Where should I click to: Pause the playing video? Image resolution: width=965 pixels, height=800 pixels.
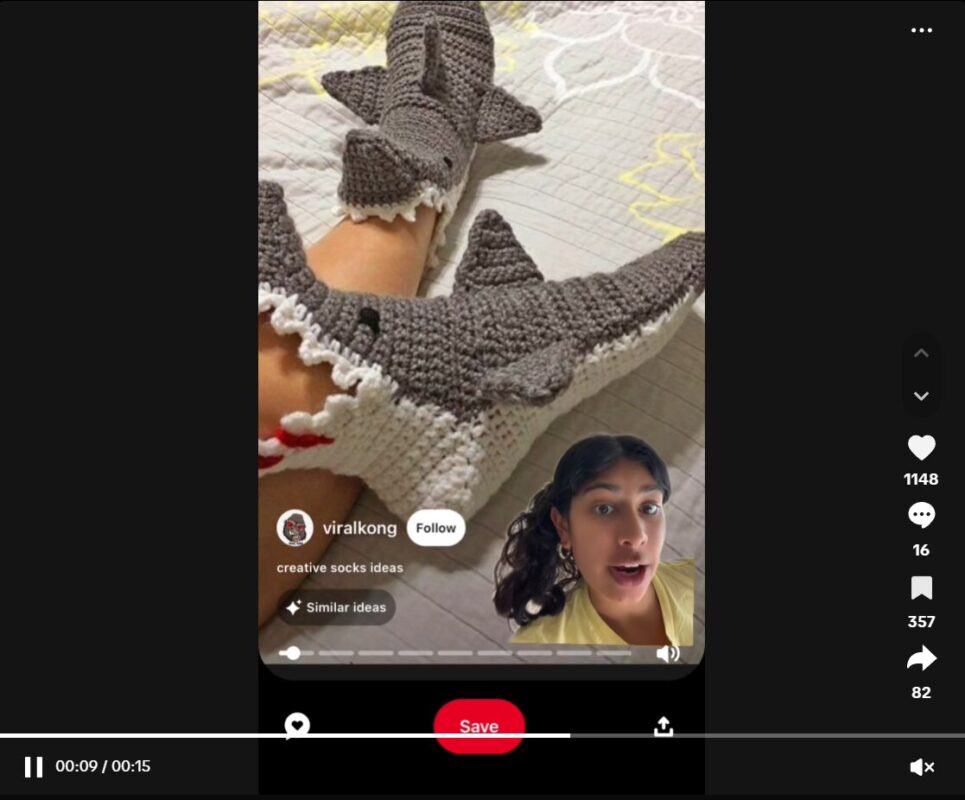(x=34, y=767)
